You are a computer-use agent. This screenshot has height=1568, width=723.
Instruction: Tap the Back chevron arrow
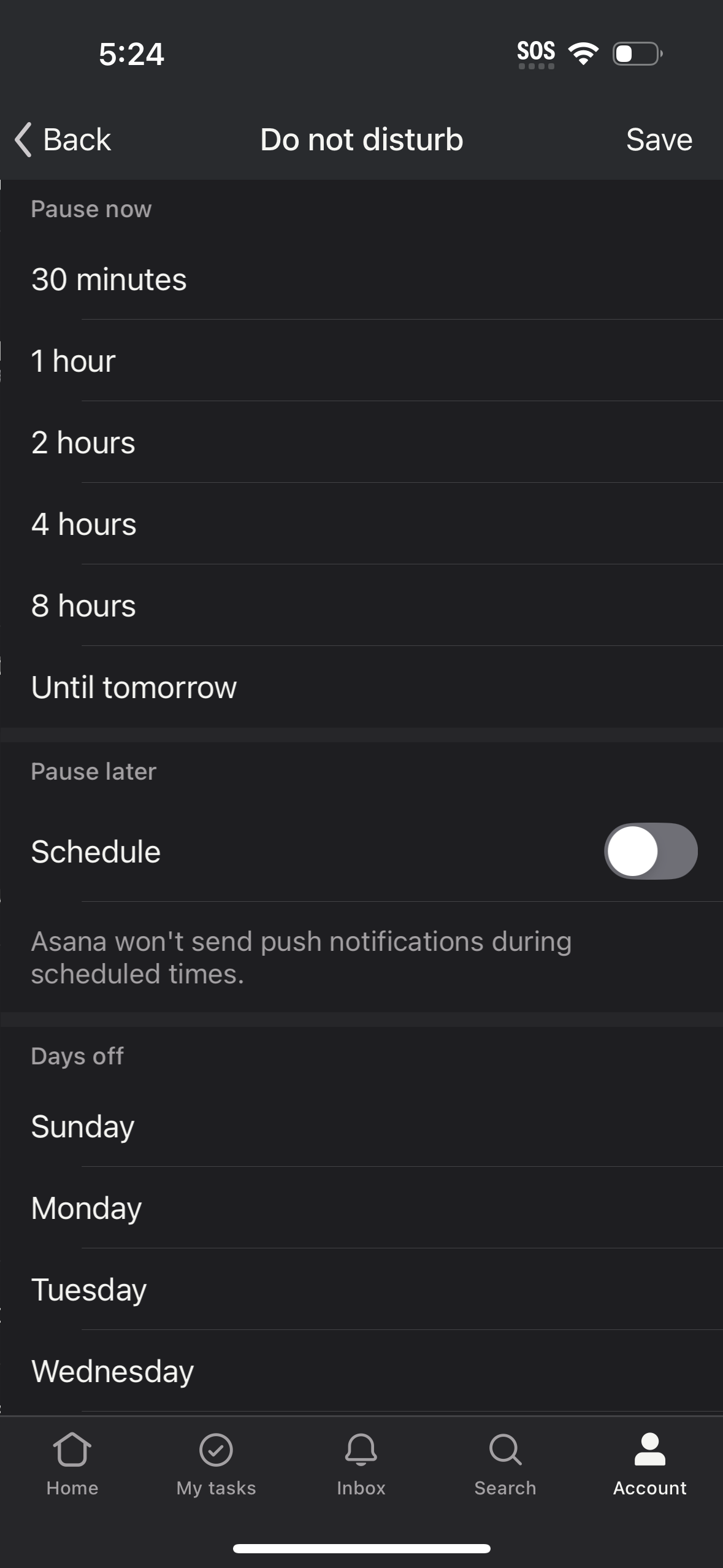[x=22, y=140]
